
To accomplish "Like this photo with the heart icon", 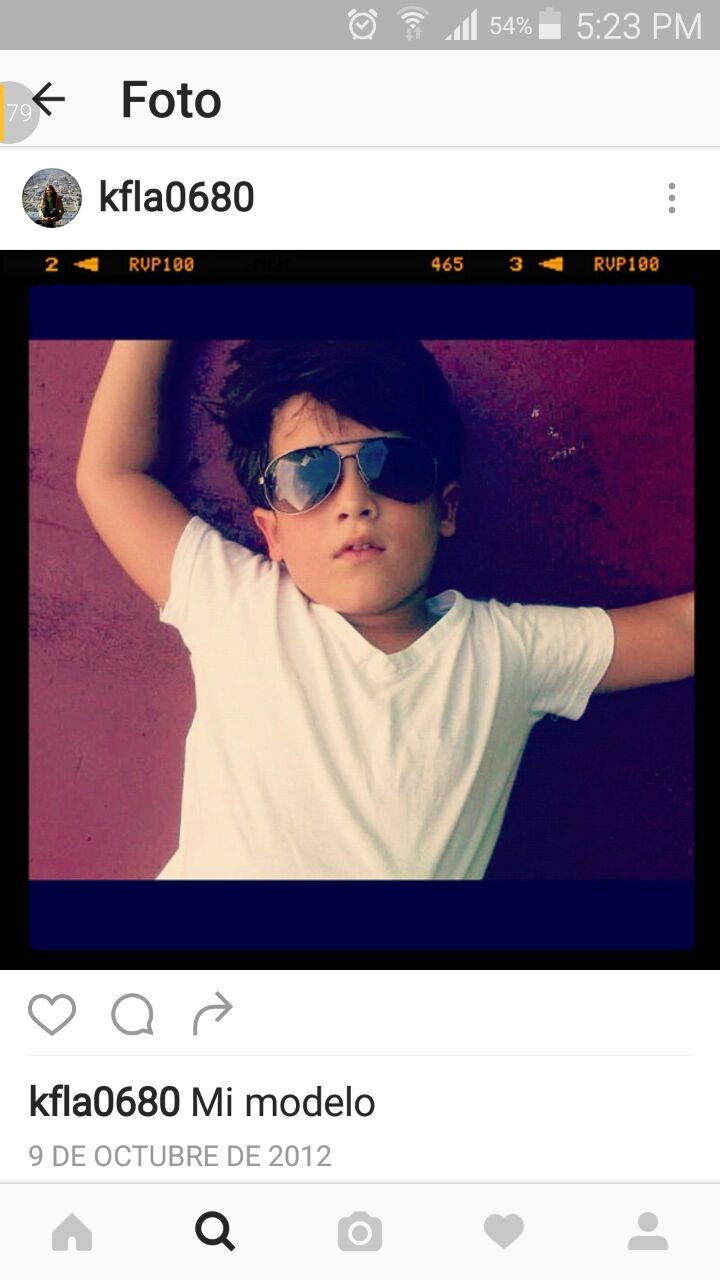I will [x=52, y=1015].
